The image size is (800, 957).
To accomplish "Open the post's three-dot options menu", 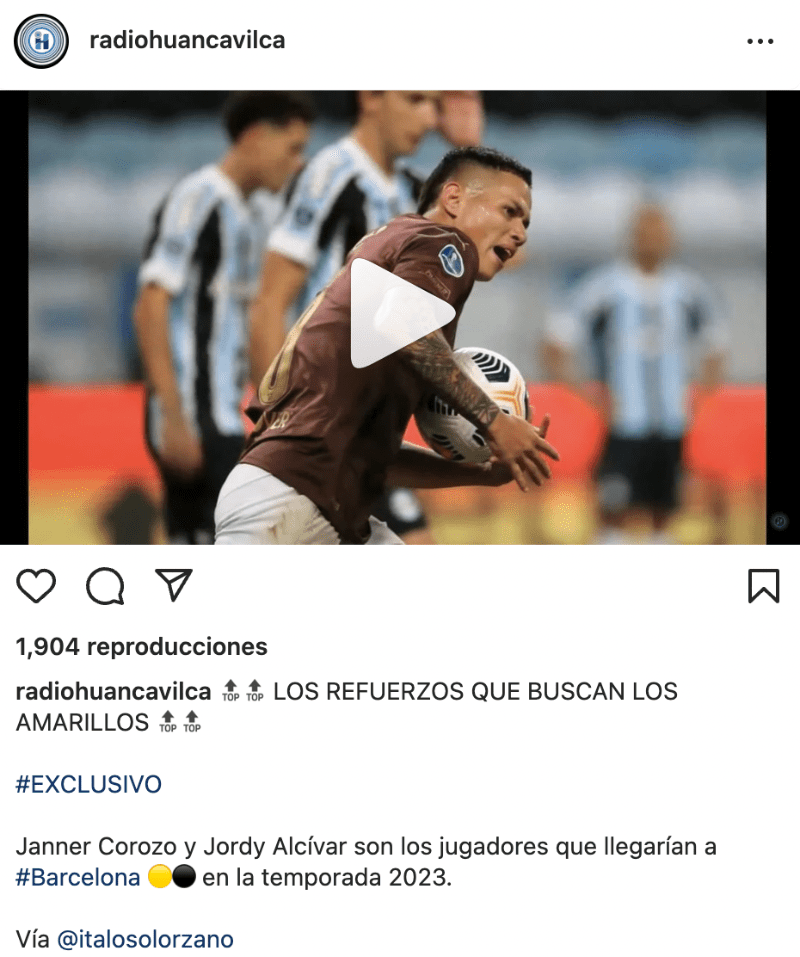I will (x=760, y=42).
